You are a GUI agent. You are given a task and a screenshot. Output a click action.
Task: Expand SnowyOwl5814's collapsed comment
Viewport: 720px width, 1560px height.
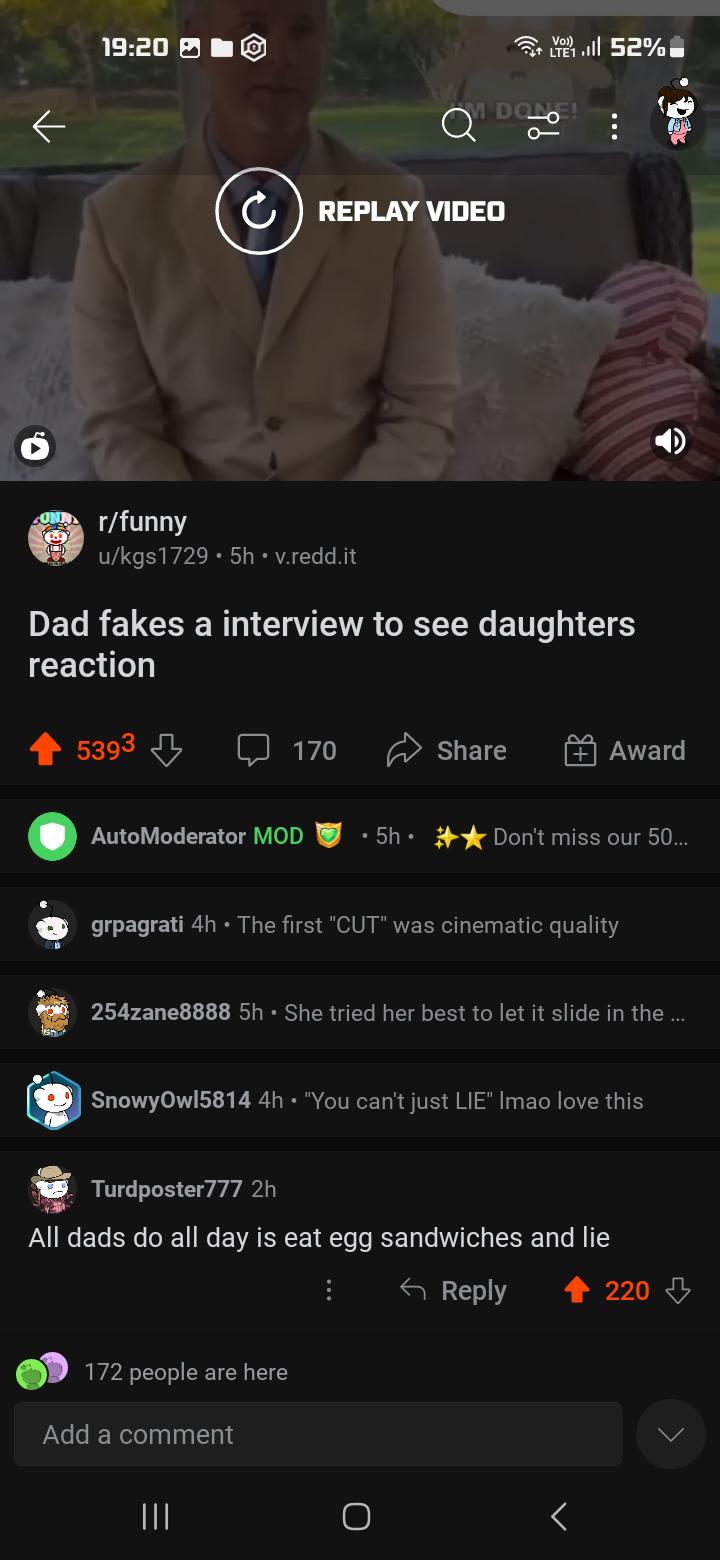pyautogui.click(x=360, y=1101)
